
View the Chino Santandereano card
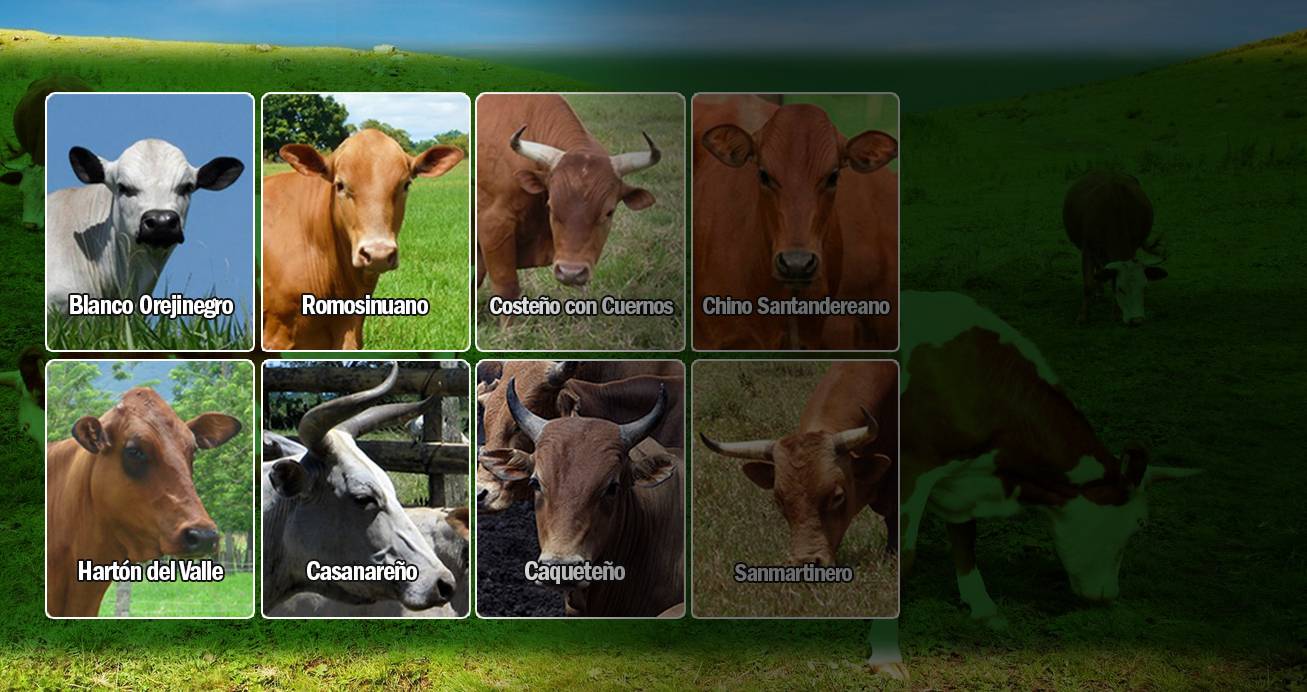[795, 222]
